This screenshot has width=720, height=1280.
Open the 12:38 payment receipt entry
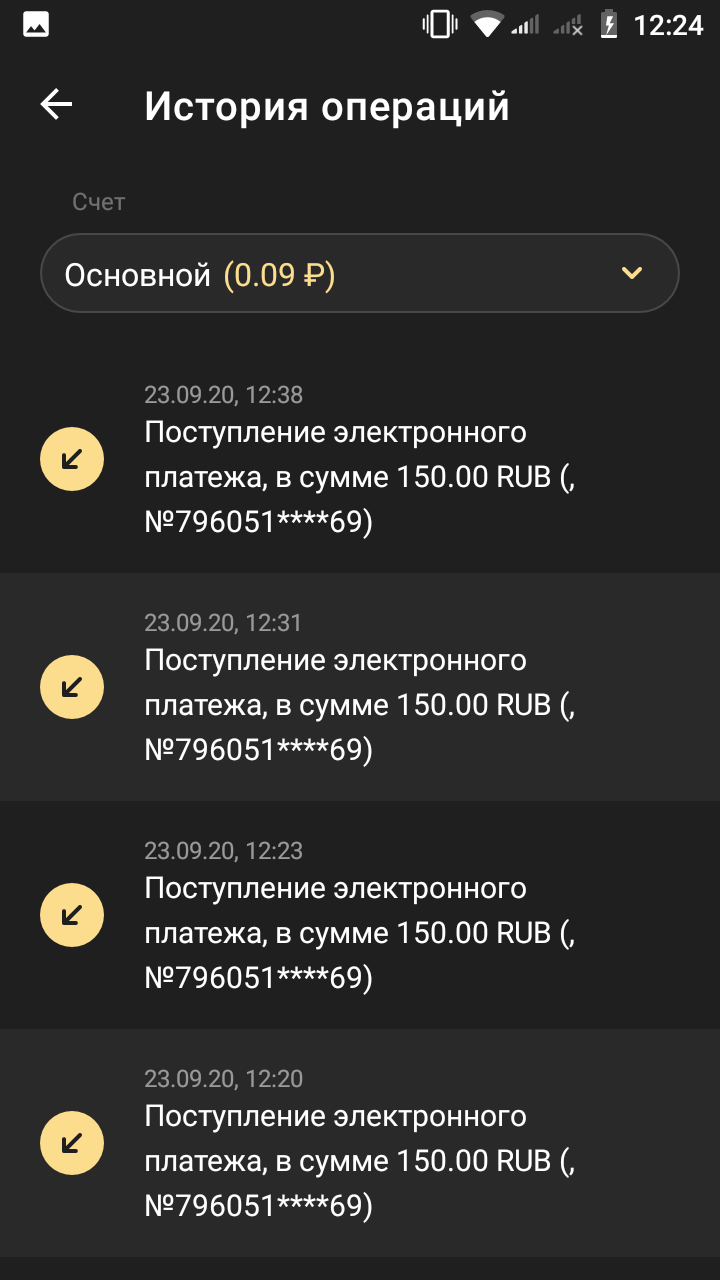click(360, 460)
